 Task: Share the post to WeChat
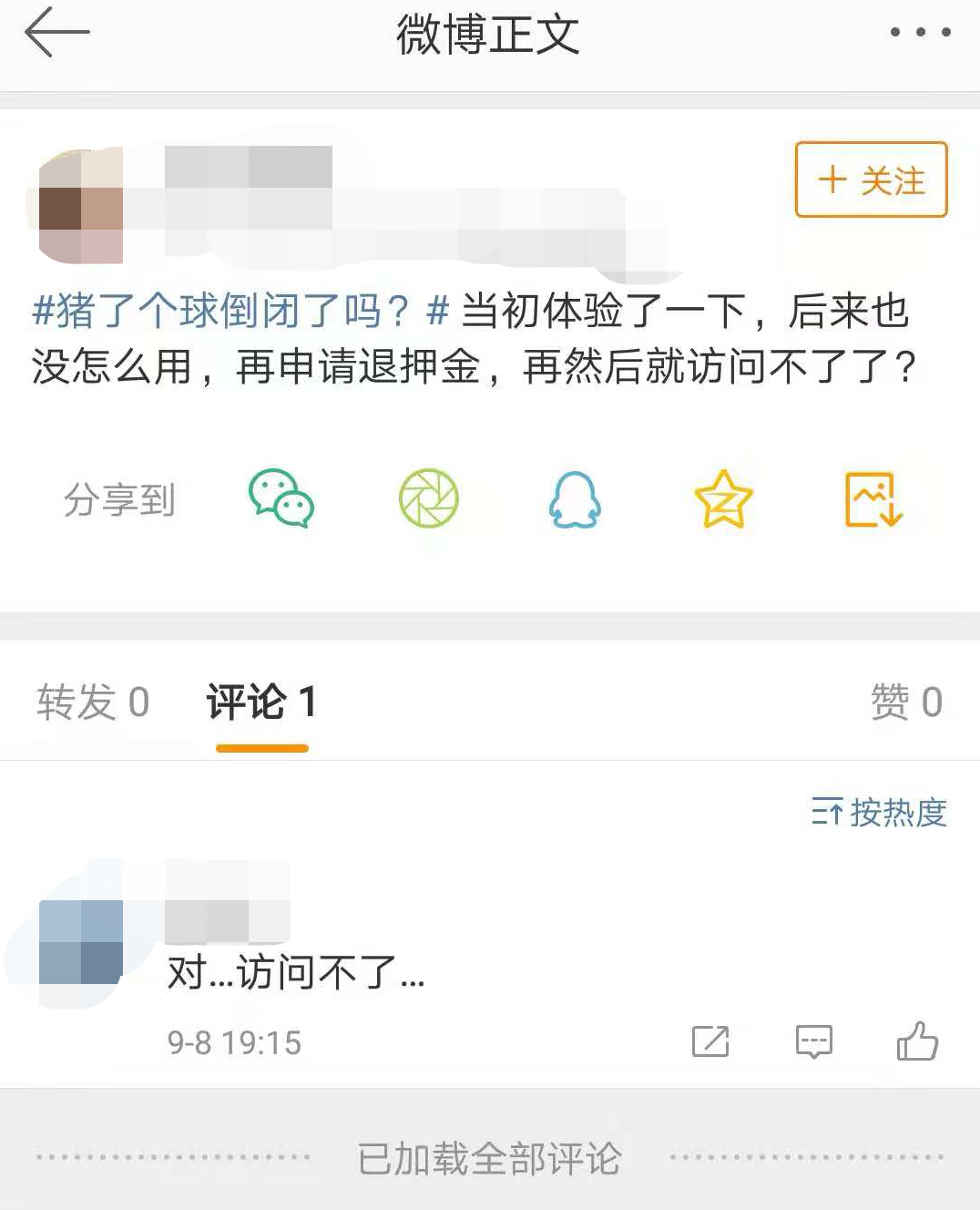[x=281, y=498]
